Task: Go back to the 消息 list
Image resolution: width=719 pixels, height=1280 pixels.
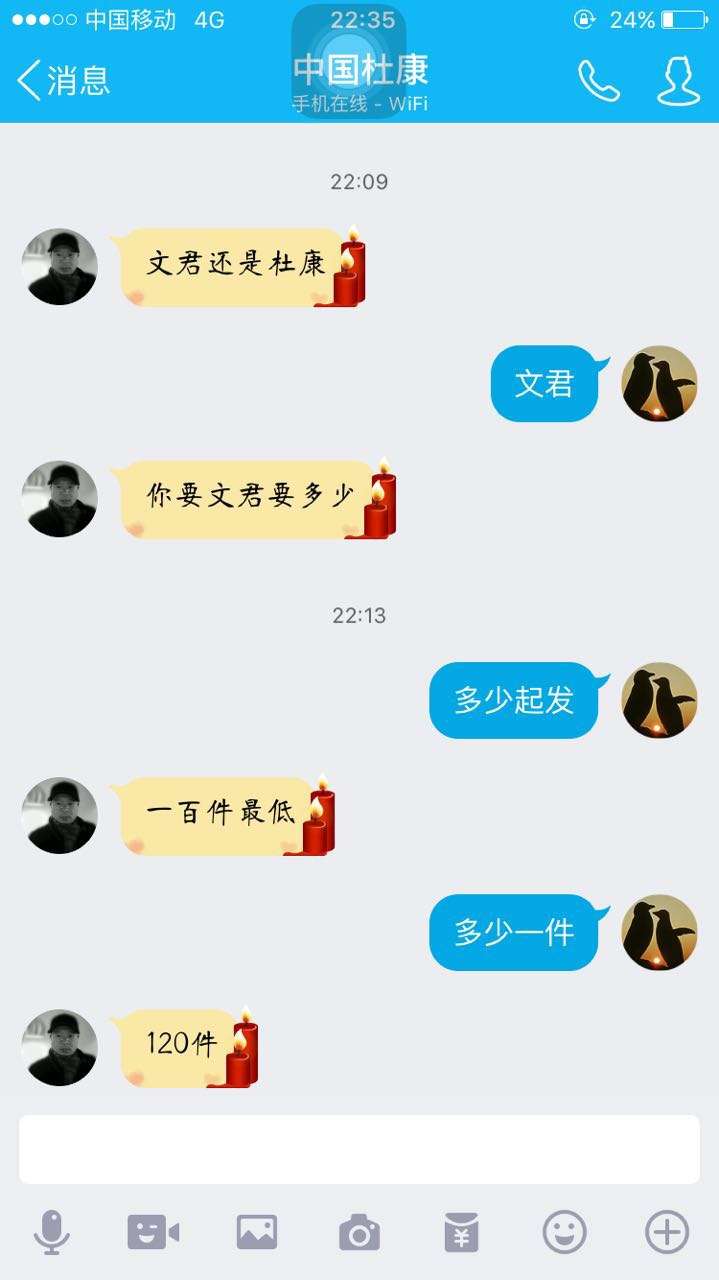Action: 62,80
